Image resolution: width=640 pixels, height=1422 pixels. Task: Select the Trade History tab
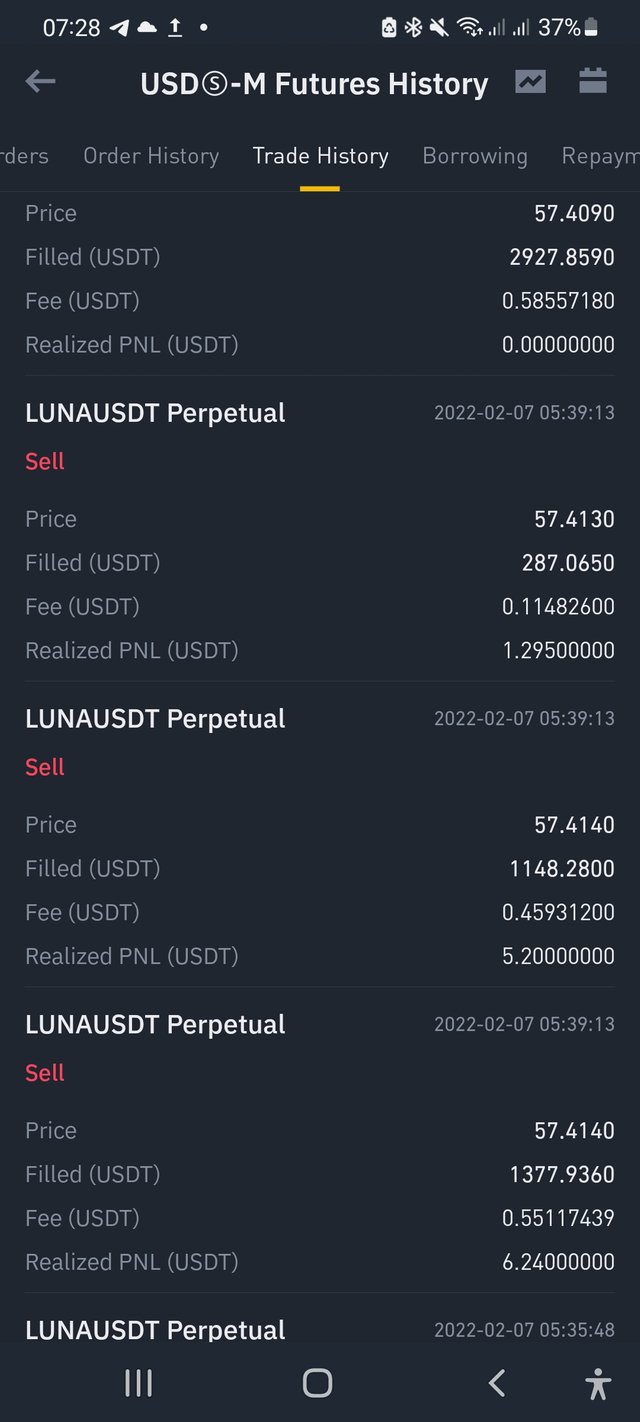[320, 156]
